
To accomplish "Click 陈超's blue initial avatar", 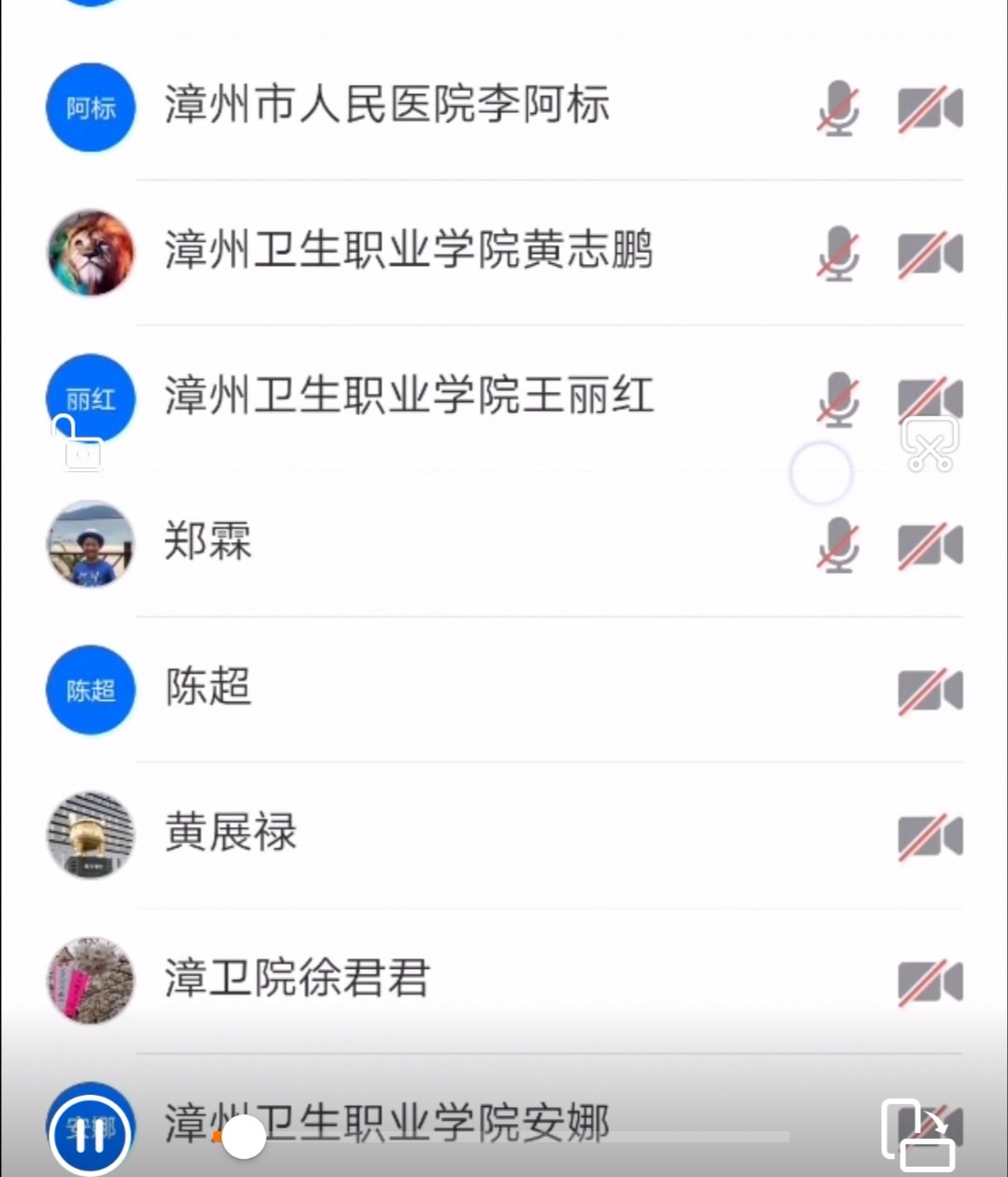I will [x=90, y=691].
